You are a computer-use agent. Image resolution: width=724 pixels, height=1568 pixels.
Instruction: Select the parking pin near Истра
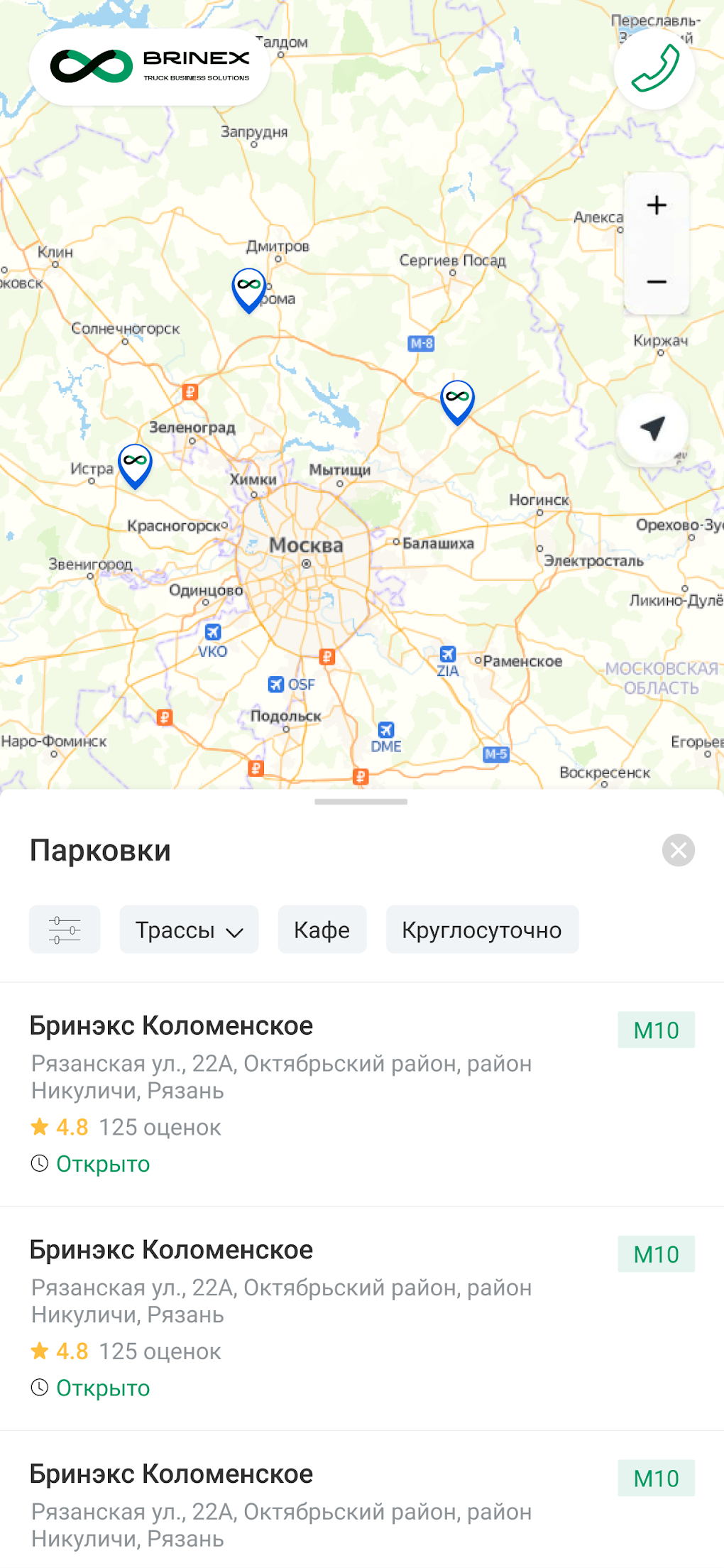[x=135, y=466]
